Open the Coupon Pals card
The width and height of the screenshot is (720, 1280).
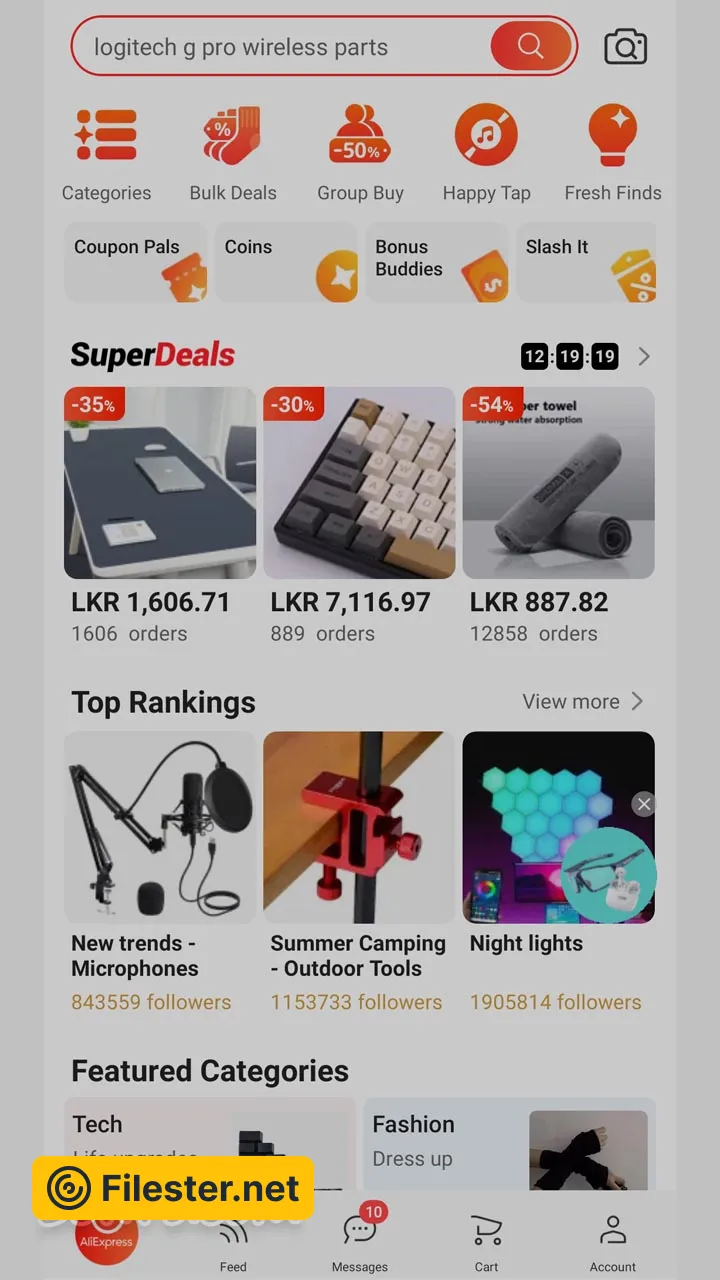(x=135, y=262)
